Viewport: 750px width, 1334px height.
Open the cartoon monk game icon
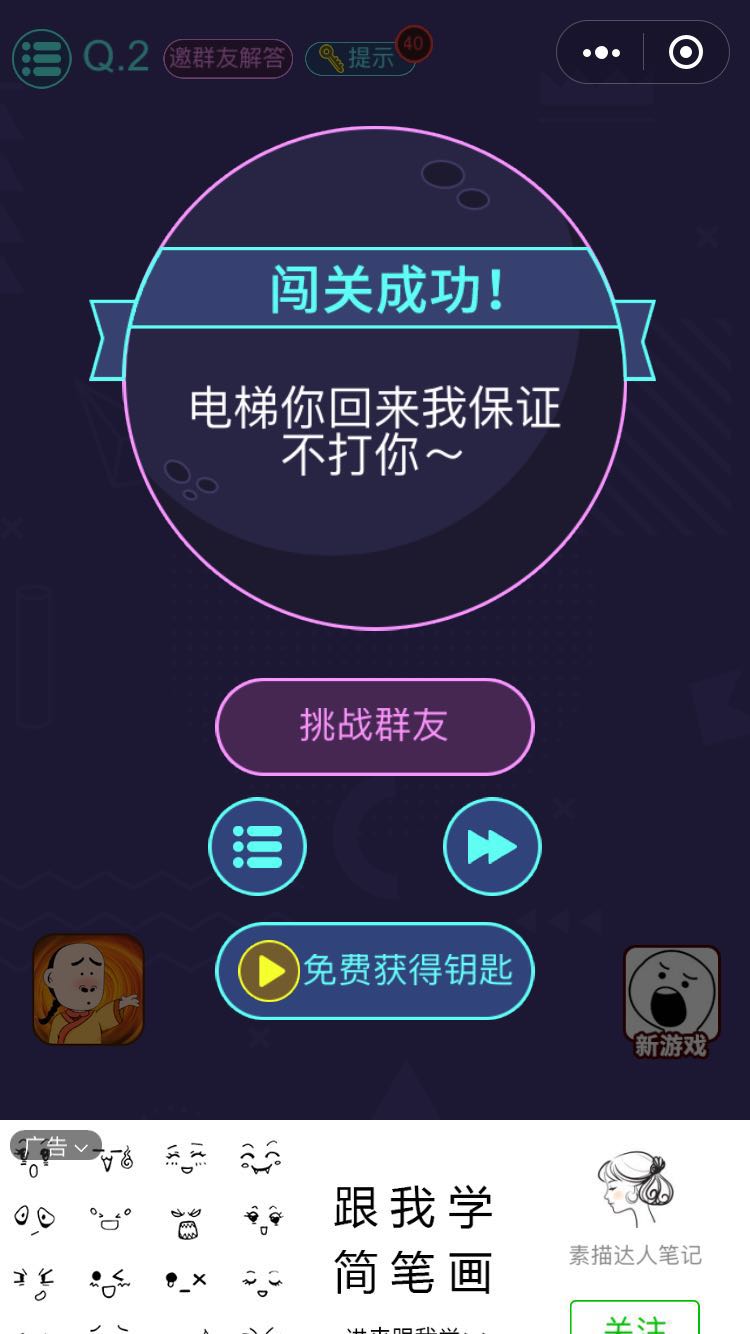(x=88, y=989)
